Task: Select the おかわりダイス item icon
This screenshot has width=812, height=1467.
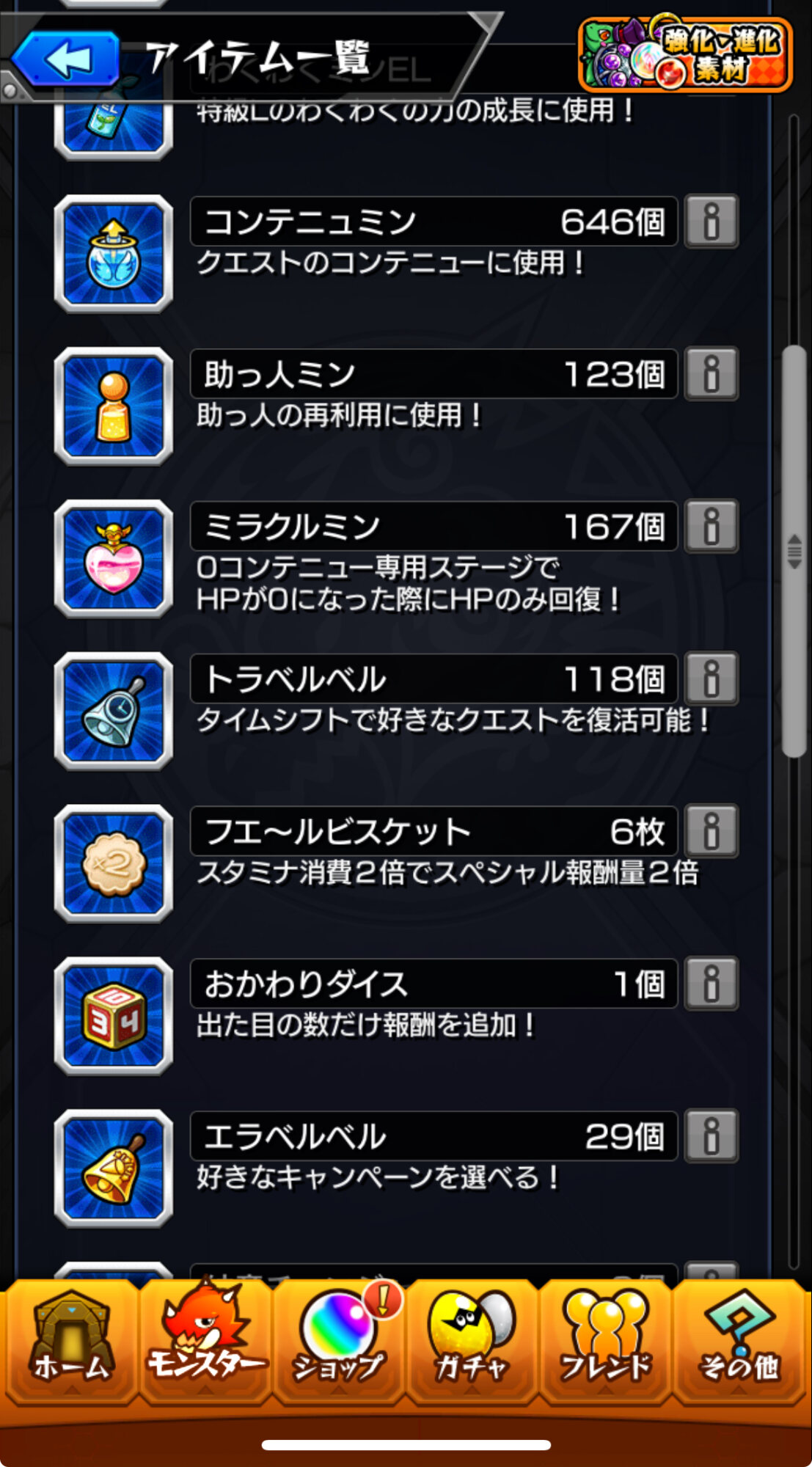Action: [114, 1017]
